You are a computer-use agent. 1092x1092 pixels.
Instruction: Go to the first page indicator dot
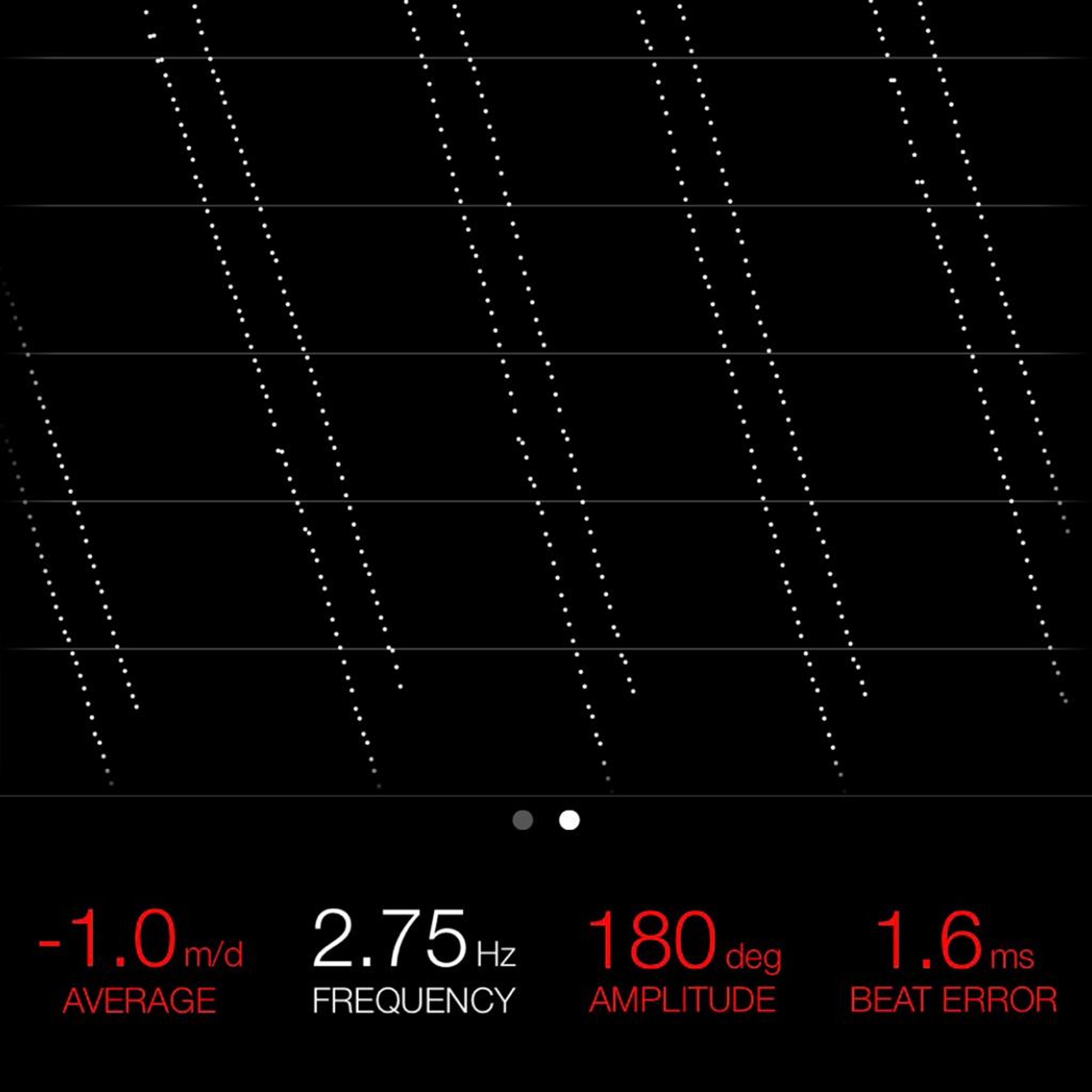tap(523, 820)
